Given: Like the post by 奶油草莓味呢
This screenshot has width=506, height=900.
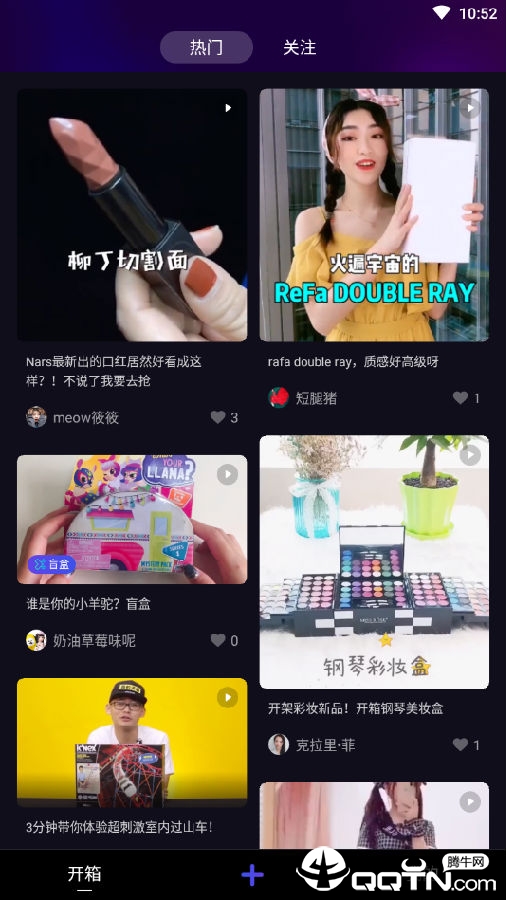Looking at the screenshot, I should [x=218, y=640].
